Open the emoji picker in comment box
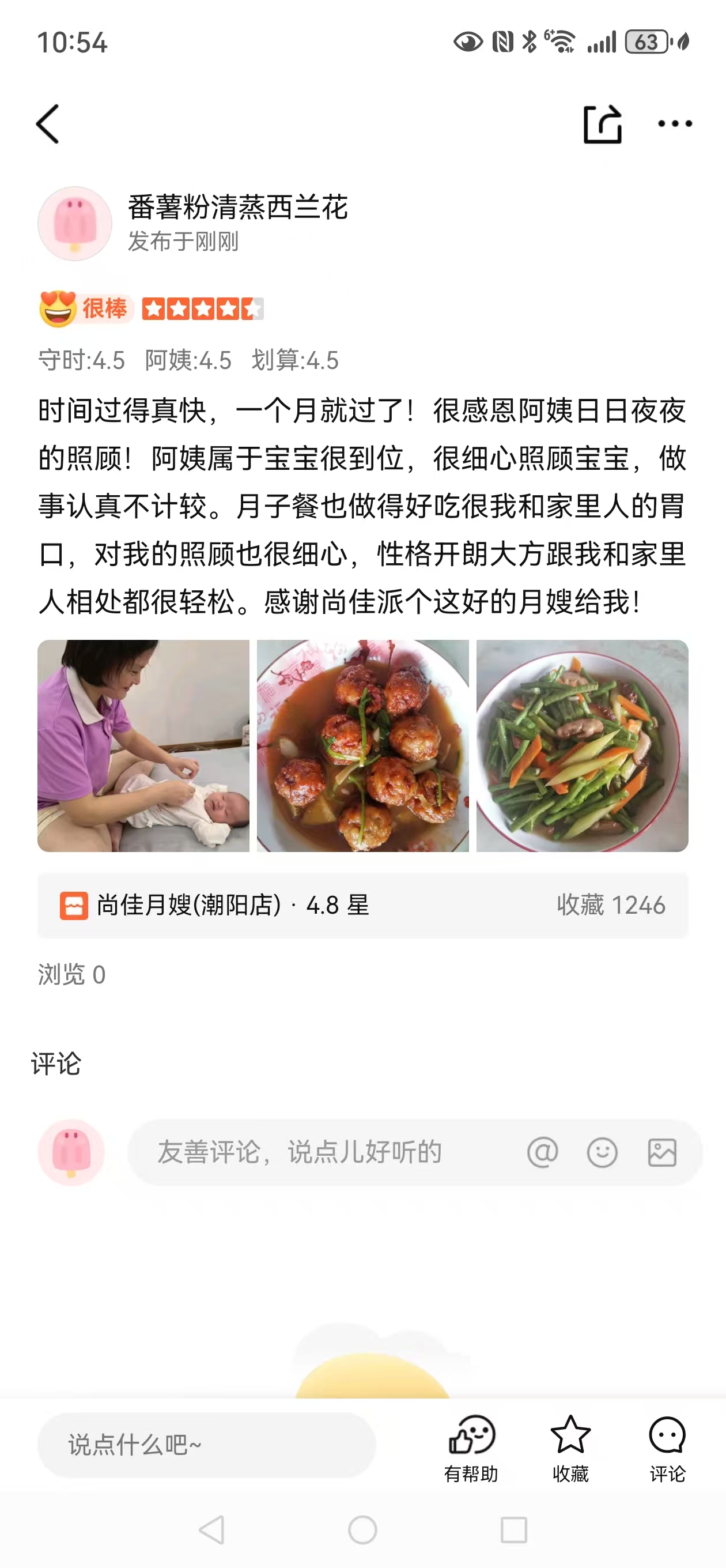Screen dimensions: 726x1568 602,1152
